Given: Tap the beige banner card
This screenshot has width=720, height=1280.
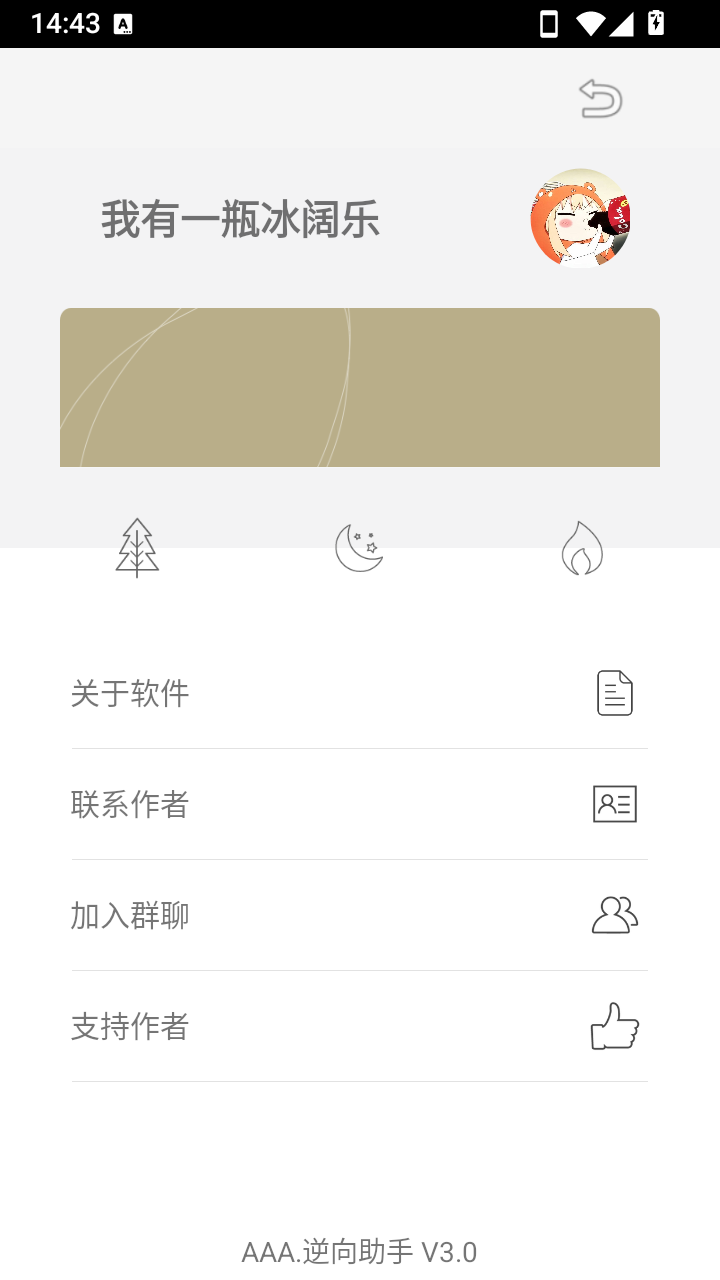Looking at the screenshot, I should (360, 387).
